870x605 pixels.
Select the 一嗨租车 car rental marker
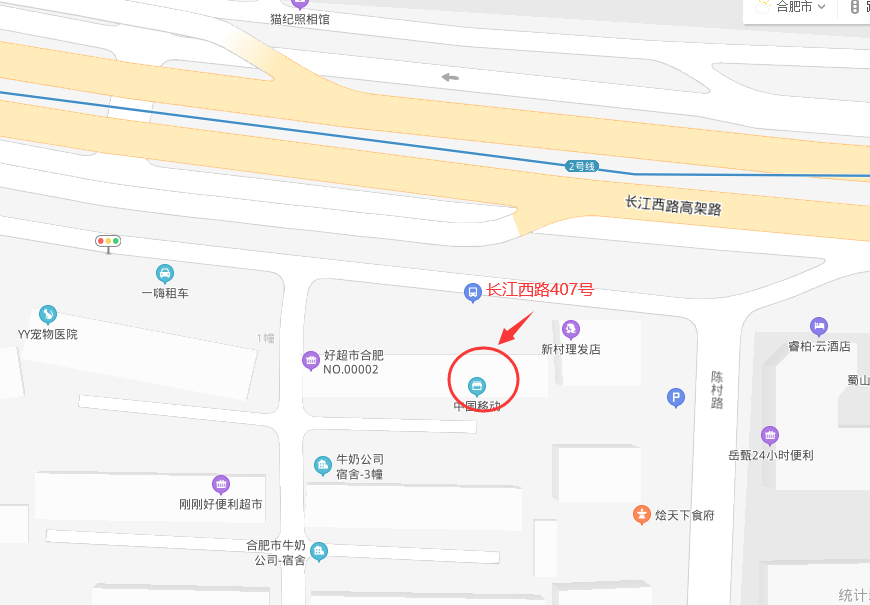tap(165, 273)
